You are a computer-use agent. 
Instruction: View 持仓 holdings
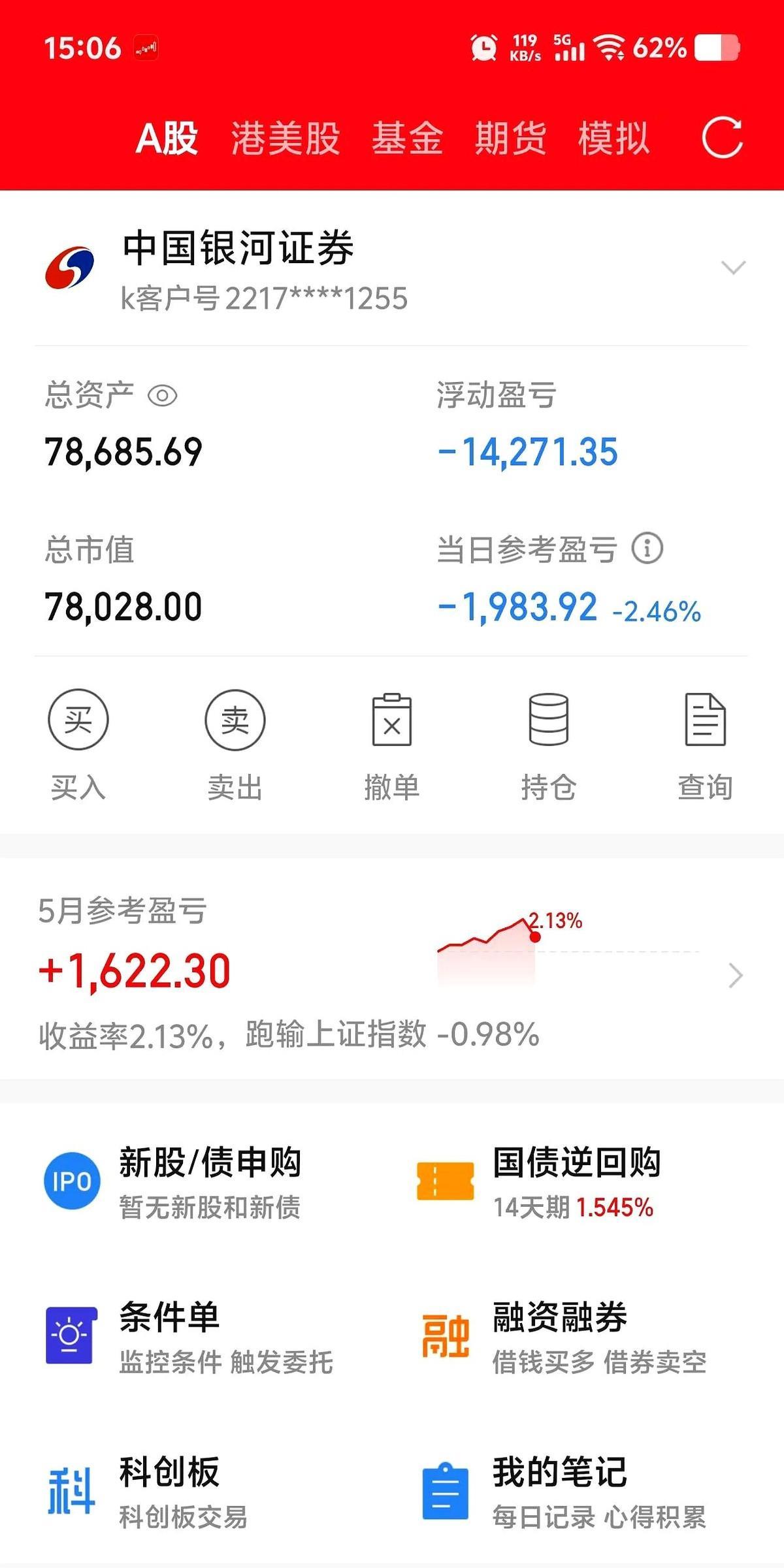click(x=549, y=746)
